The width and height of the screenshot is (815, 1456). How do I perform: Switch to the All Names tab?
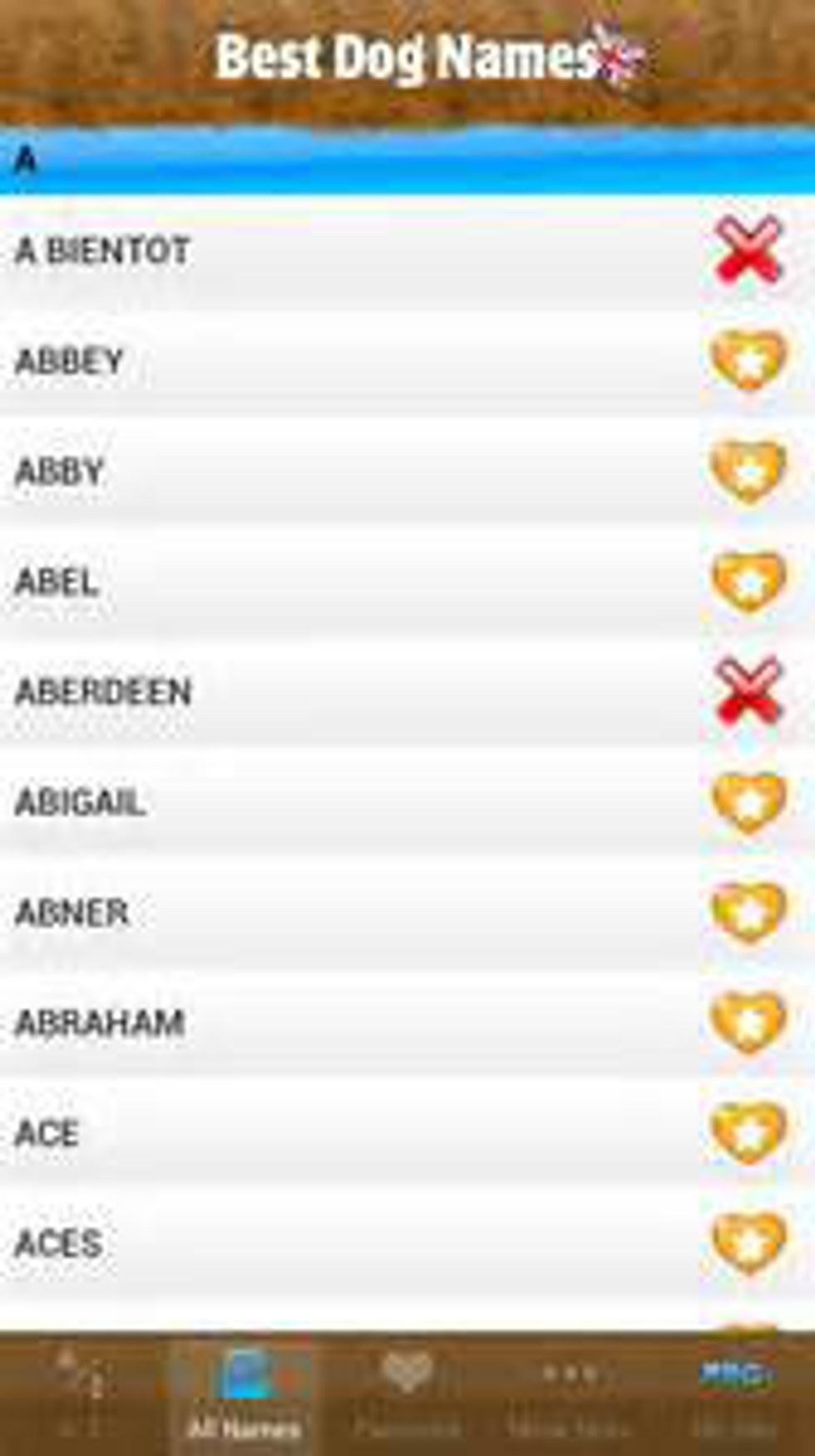point(244,1394)
